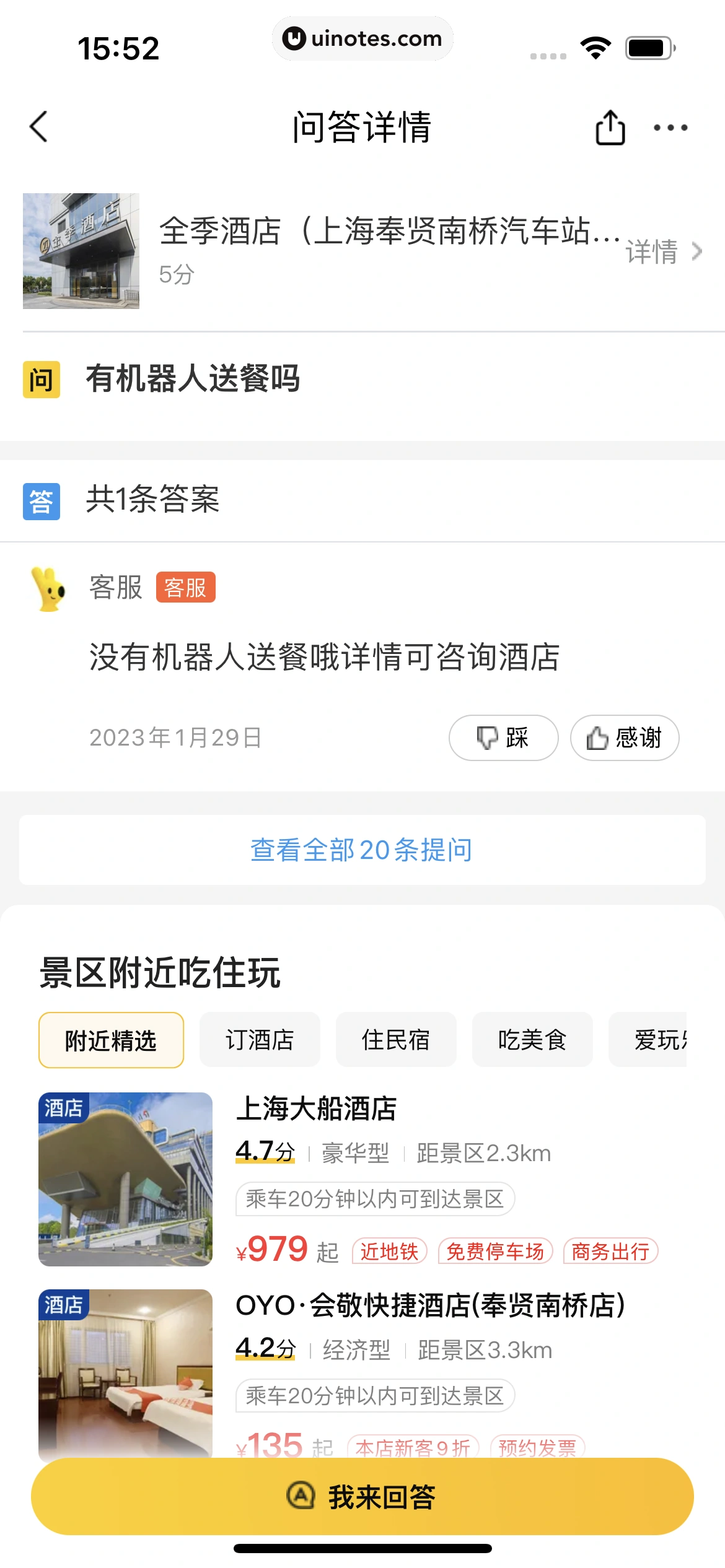725x1568 pixels.
Task: Open OYO·会敬快捷酒店 listing
Action: (x=430, y=1305)
